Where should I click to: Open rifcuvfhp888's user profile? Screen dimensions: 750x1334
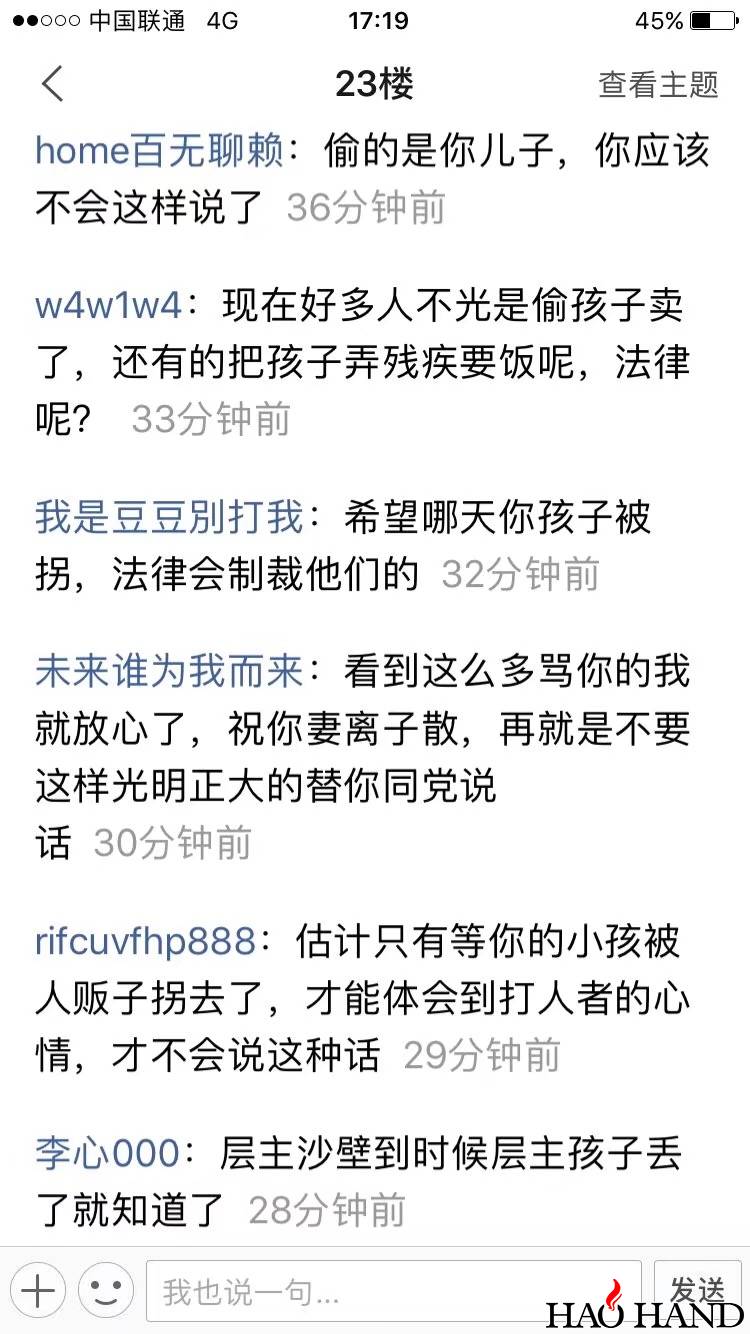[x=145, y=942]
